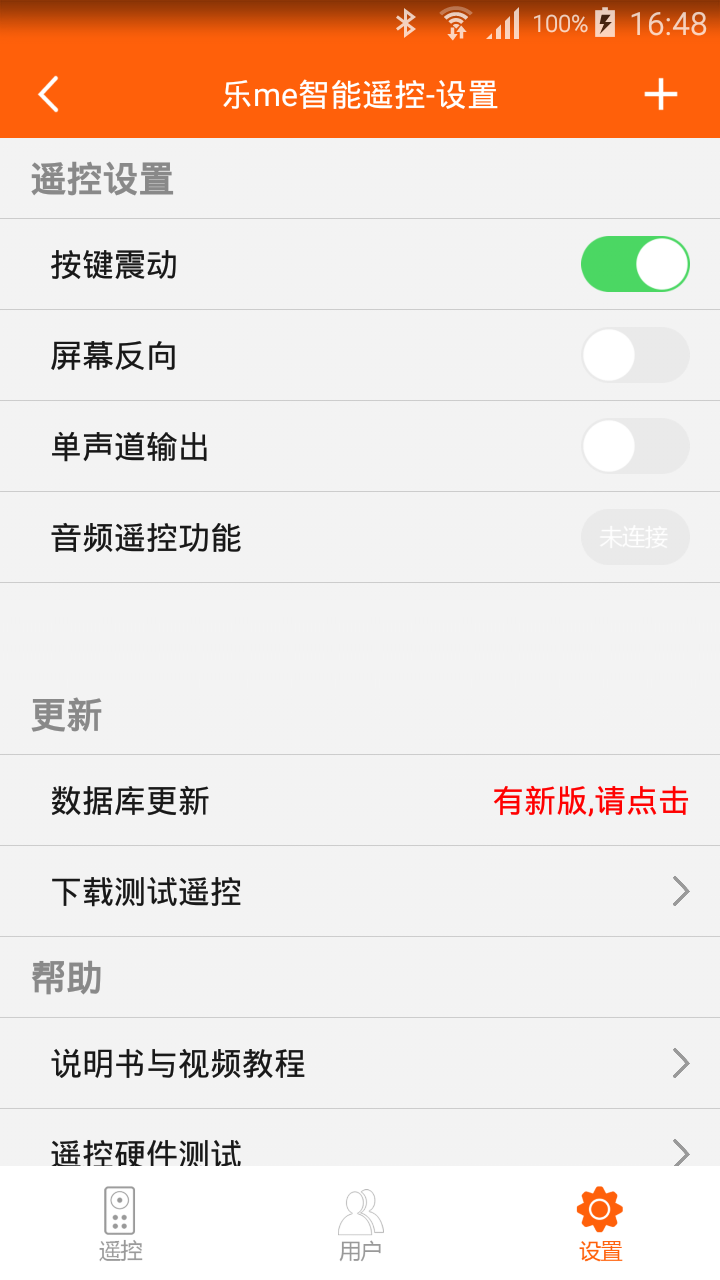Open 数据库更新 to get the new version
Viewport: 720px width, 1280px height.
point(590,801)
